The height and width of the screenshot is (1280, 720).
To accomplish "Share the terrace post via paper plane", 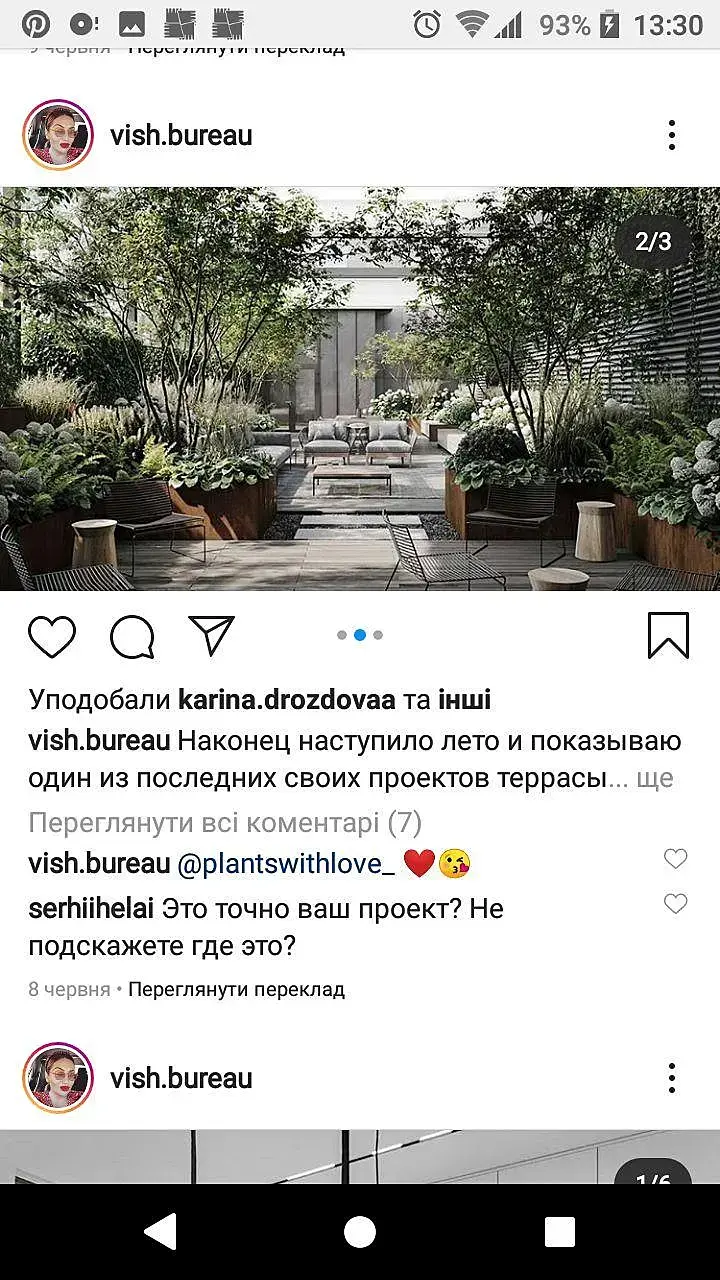I will (x=211, y=636).
